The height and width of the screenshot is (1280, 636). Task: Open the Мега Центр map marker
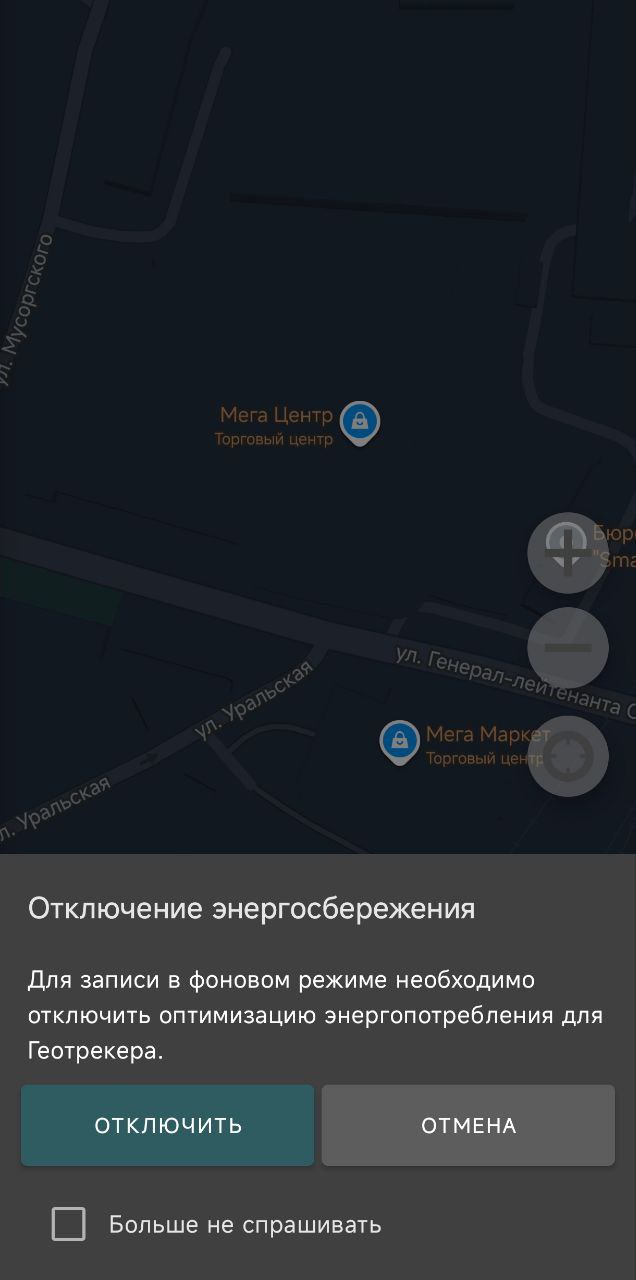[x=359, y=421]
